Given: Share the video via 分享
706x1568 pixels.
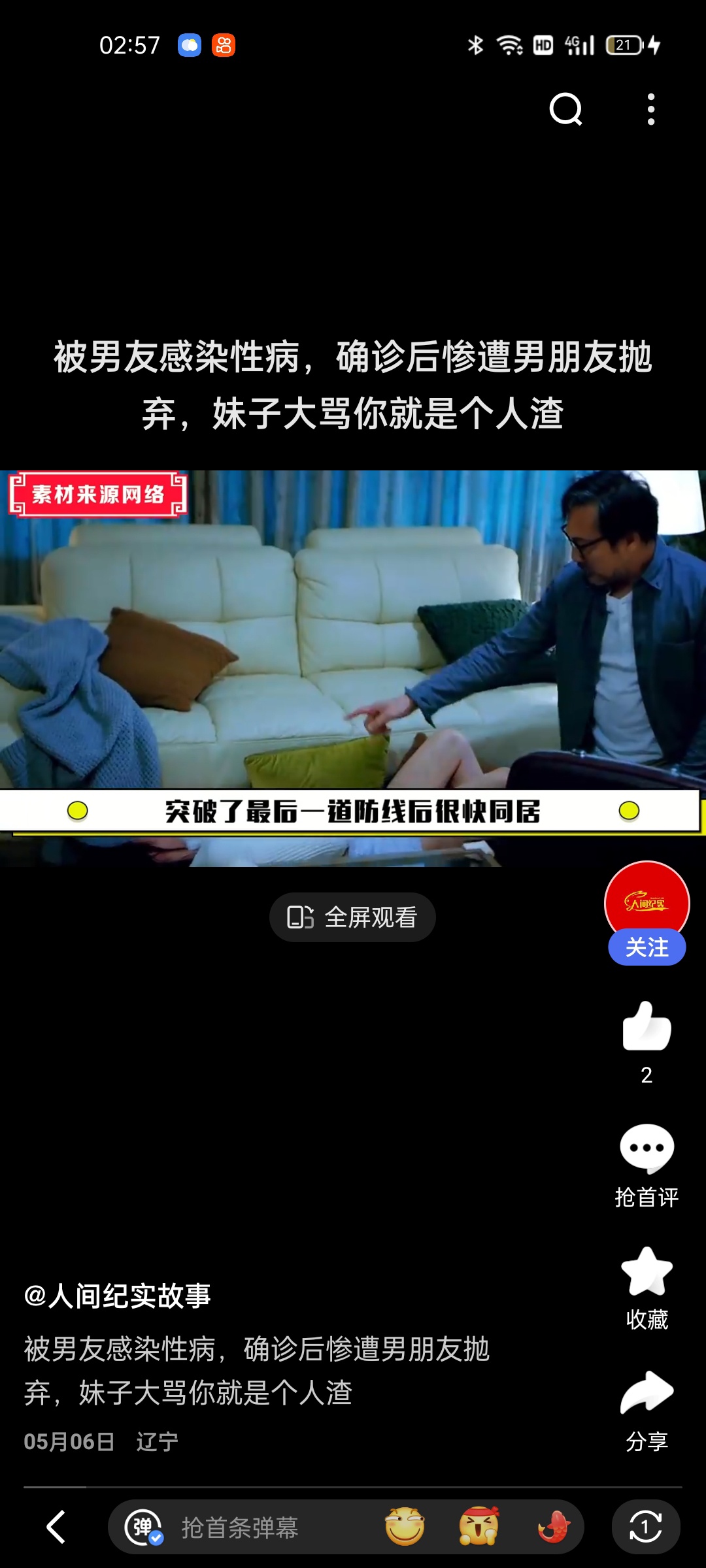Looking at the screenshot, I should click(647, 1393).
